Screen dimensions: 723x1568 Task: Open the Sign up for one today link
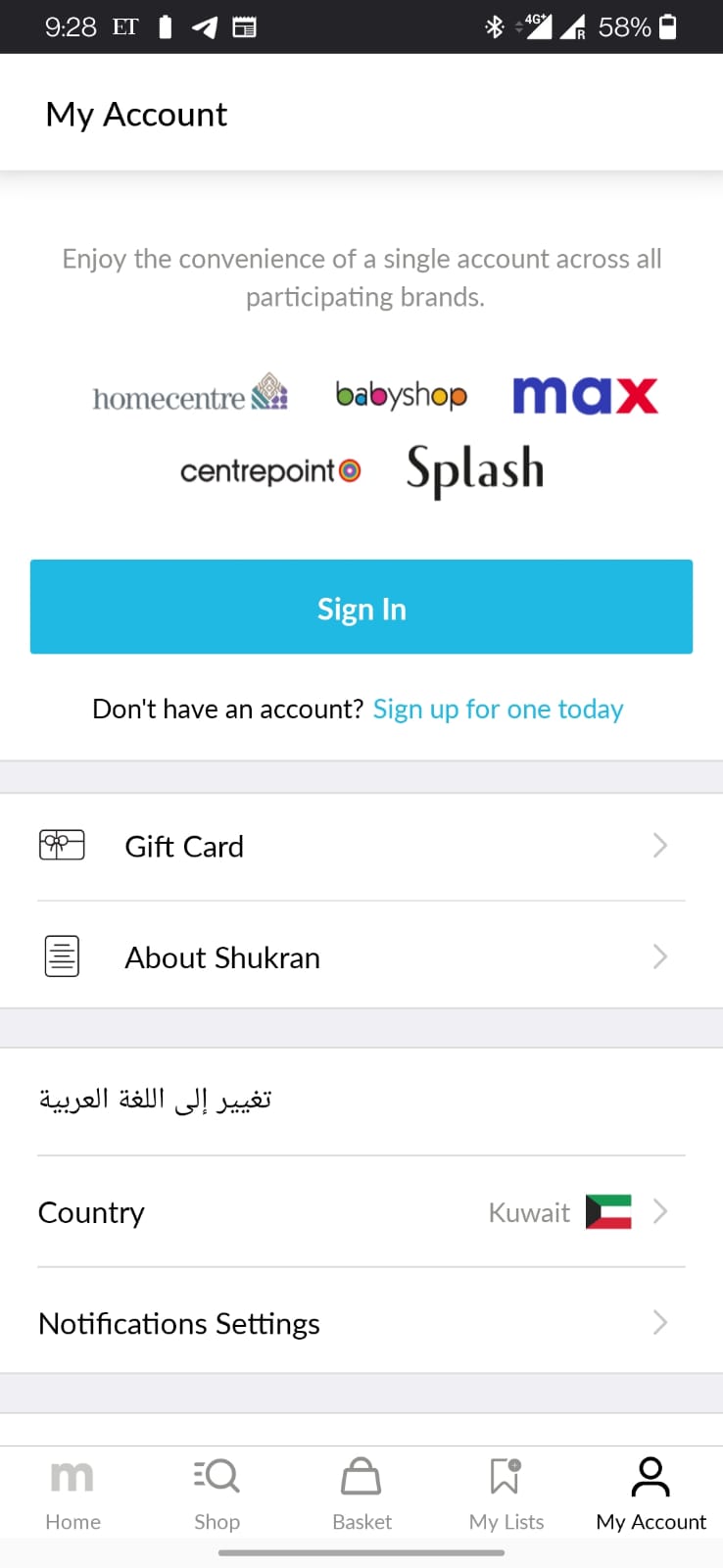pyautogui.click(x=498, y=709)
